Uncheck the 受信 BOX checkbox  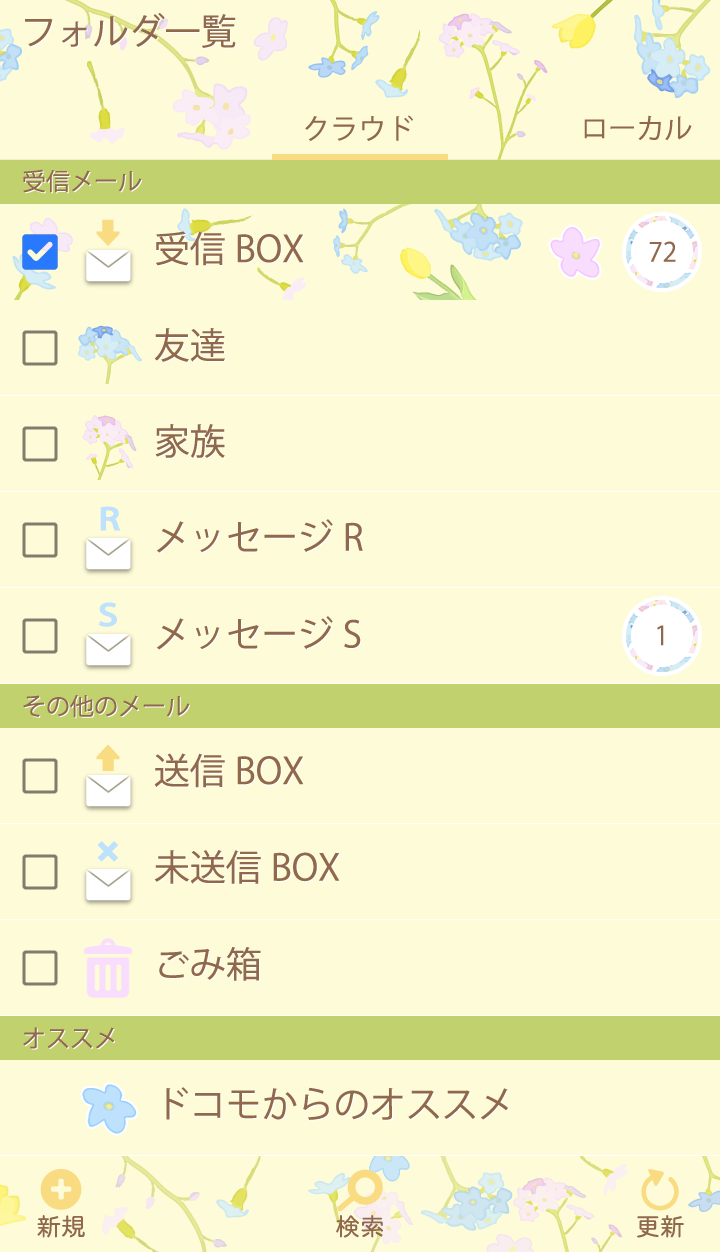pyautogui.click(x=40, y=252)
